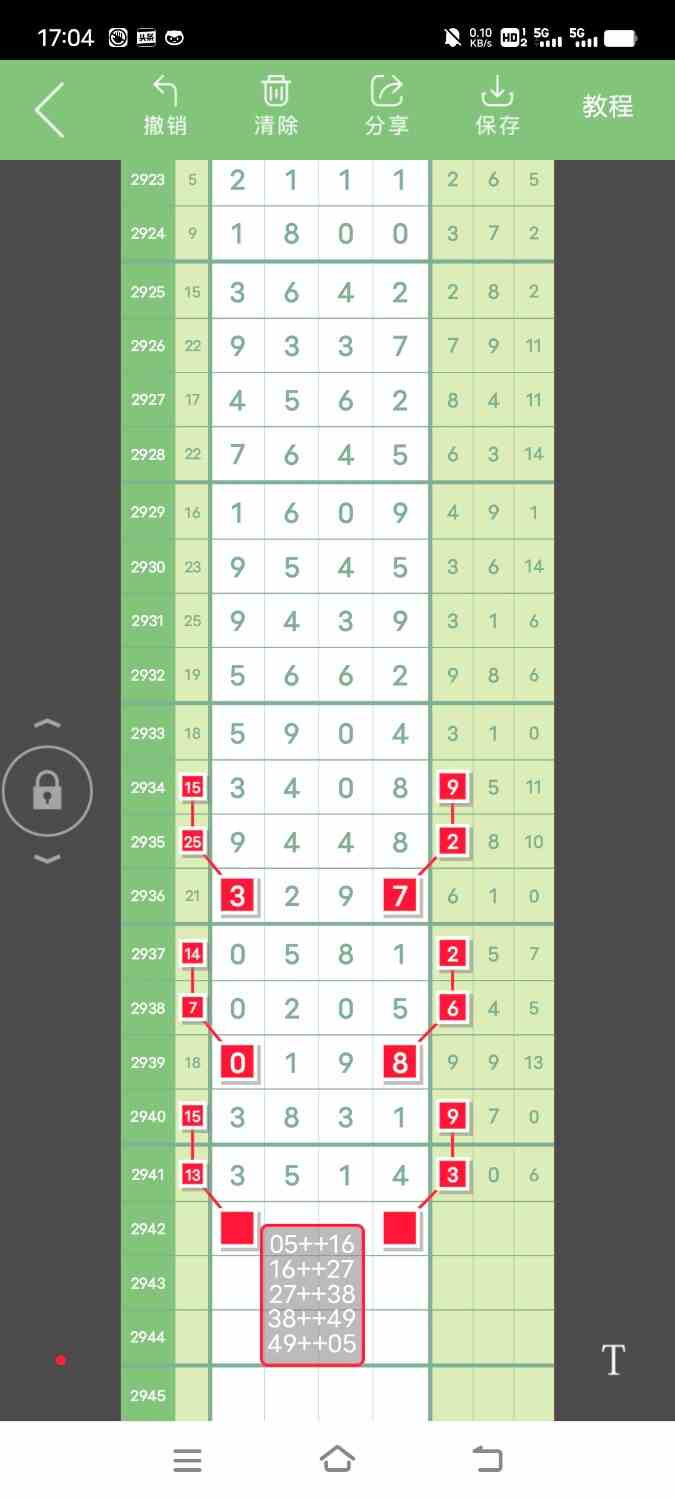
Task: Share the chart via 分享
Action: [386, 106]
